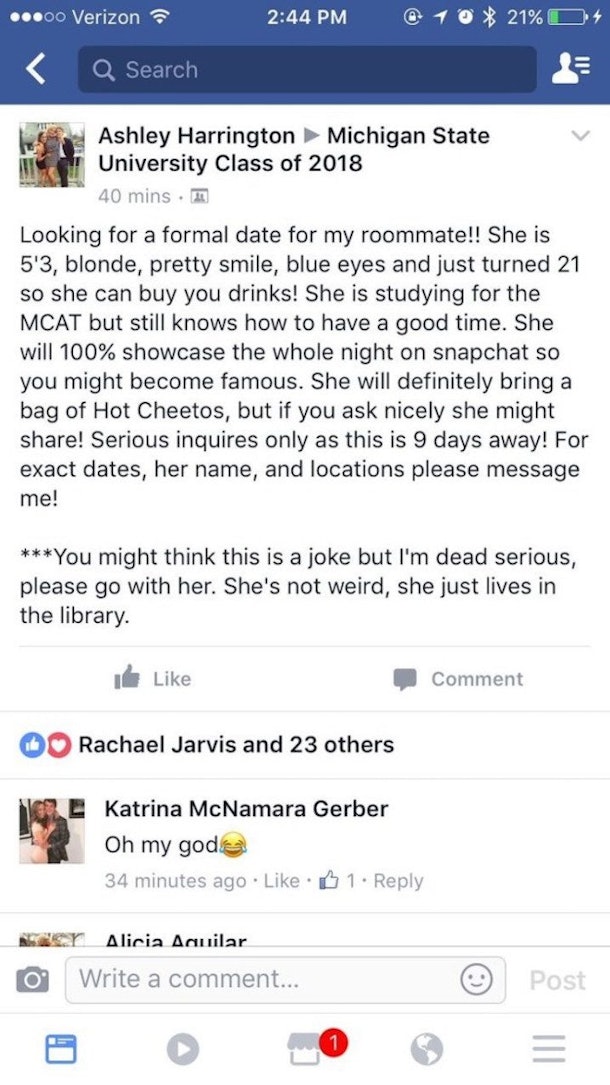610x1085 pixels.
Task: Switch to the Videos tab
Action: (x=183, y=1049)
